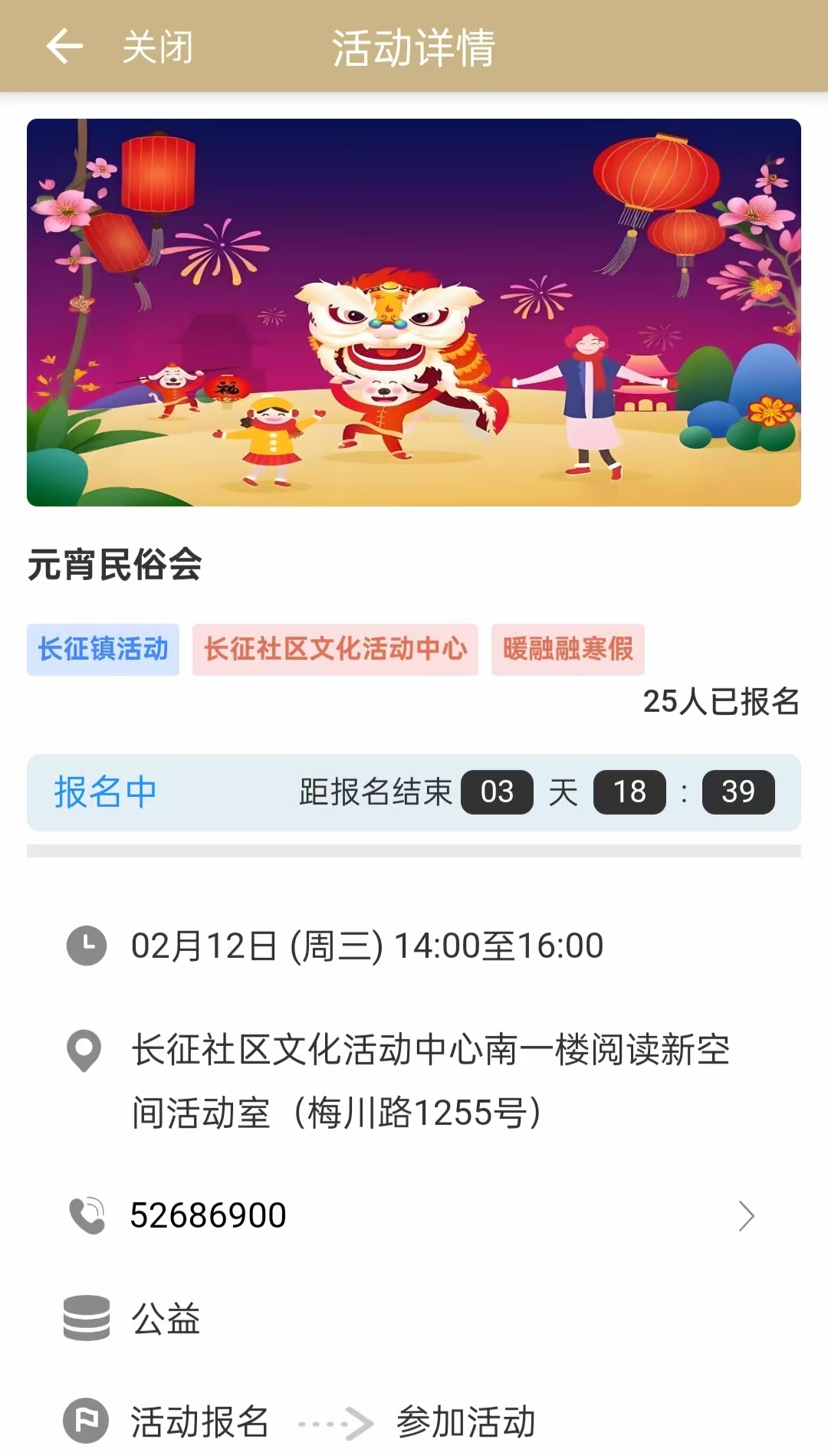Tap 关闭 to close the page
The width and height of the screenshot is (828, 1456).
(x=157, y=48)
